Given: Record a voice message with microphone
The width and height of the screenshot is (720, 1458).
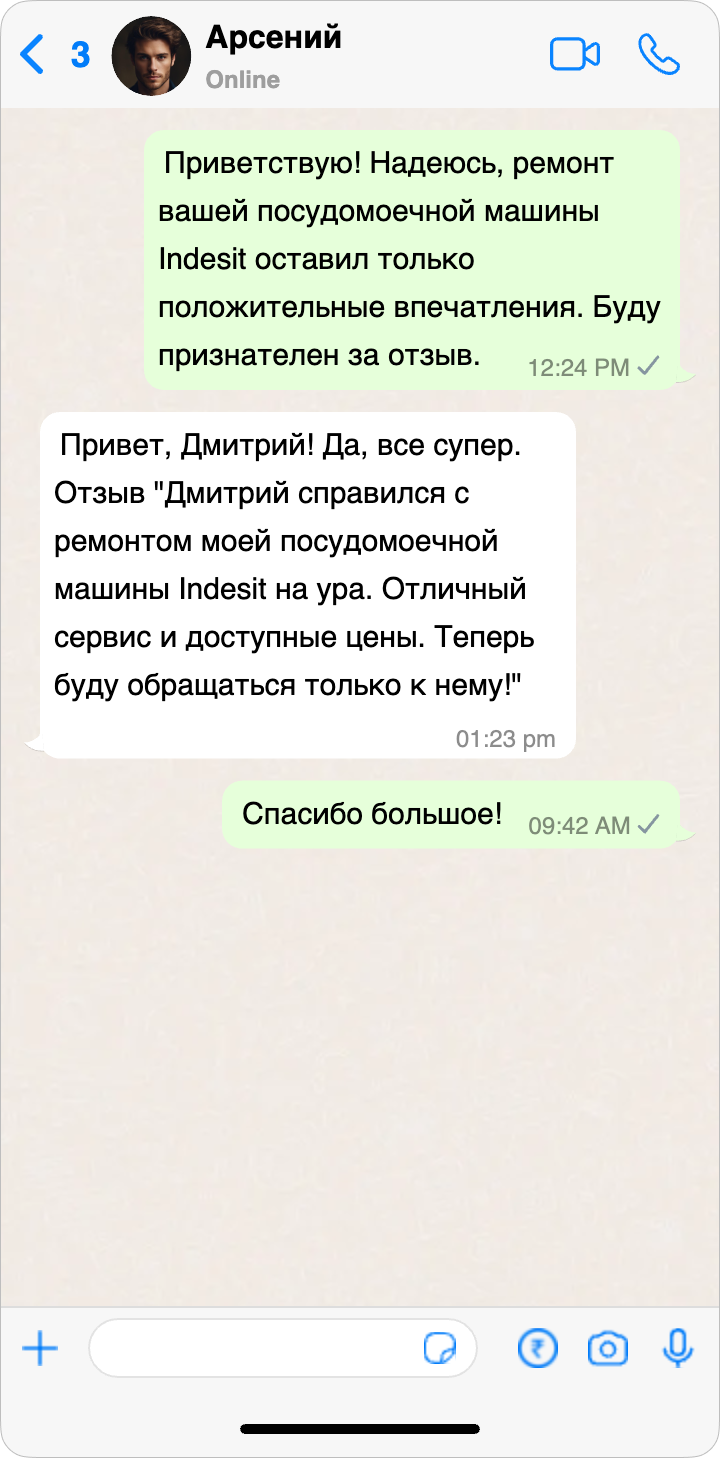Looking at the screenshot, I should coord(677,1349).
